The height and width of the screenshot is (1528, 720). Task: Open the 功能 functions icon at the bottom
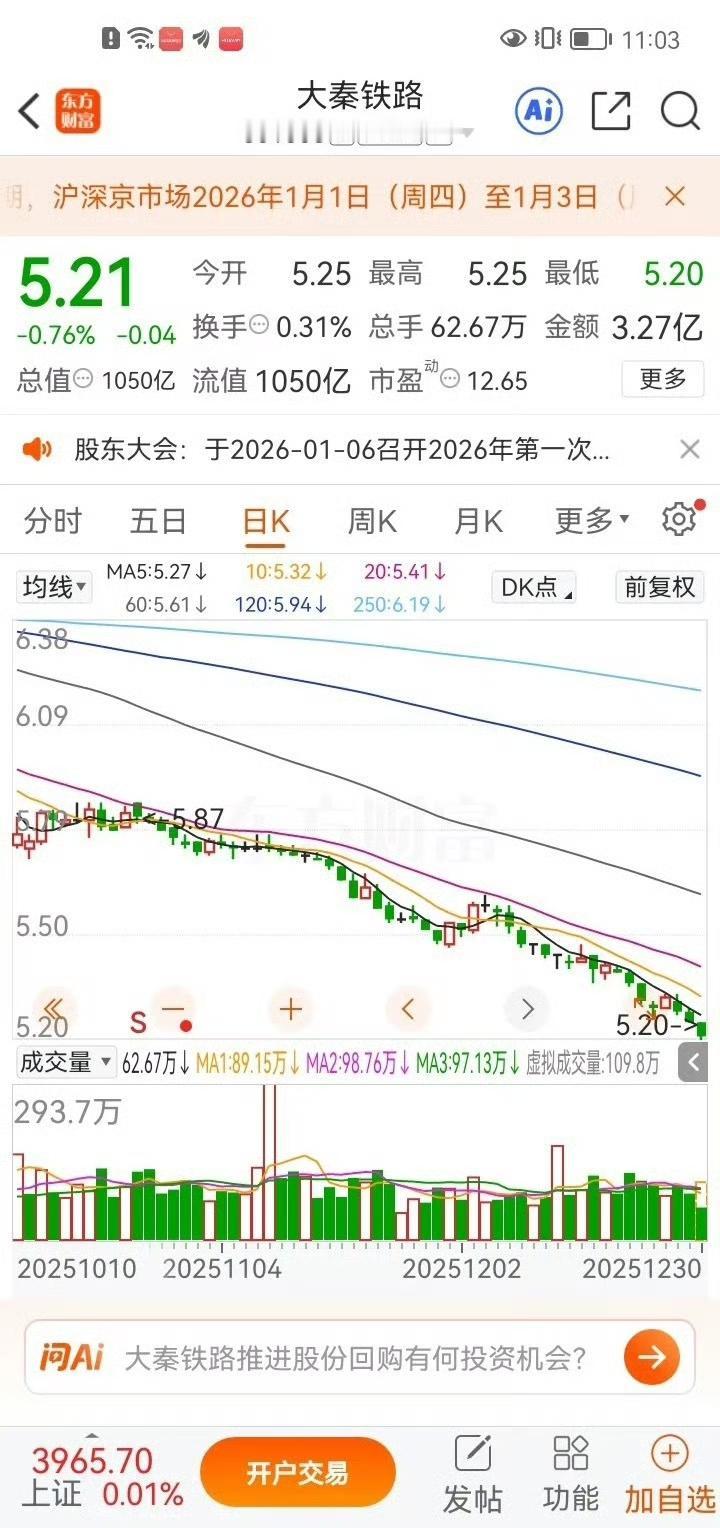[568, 1472]
